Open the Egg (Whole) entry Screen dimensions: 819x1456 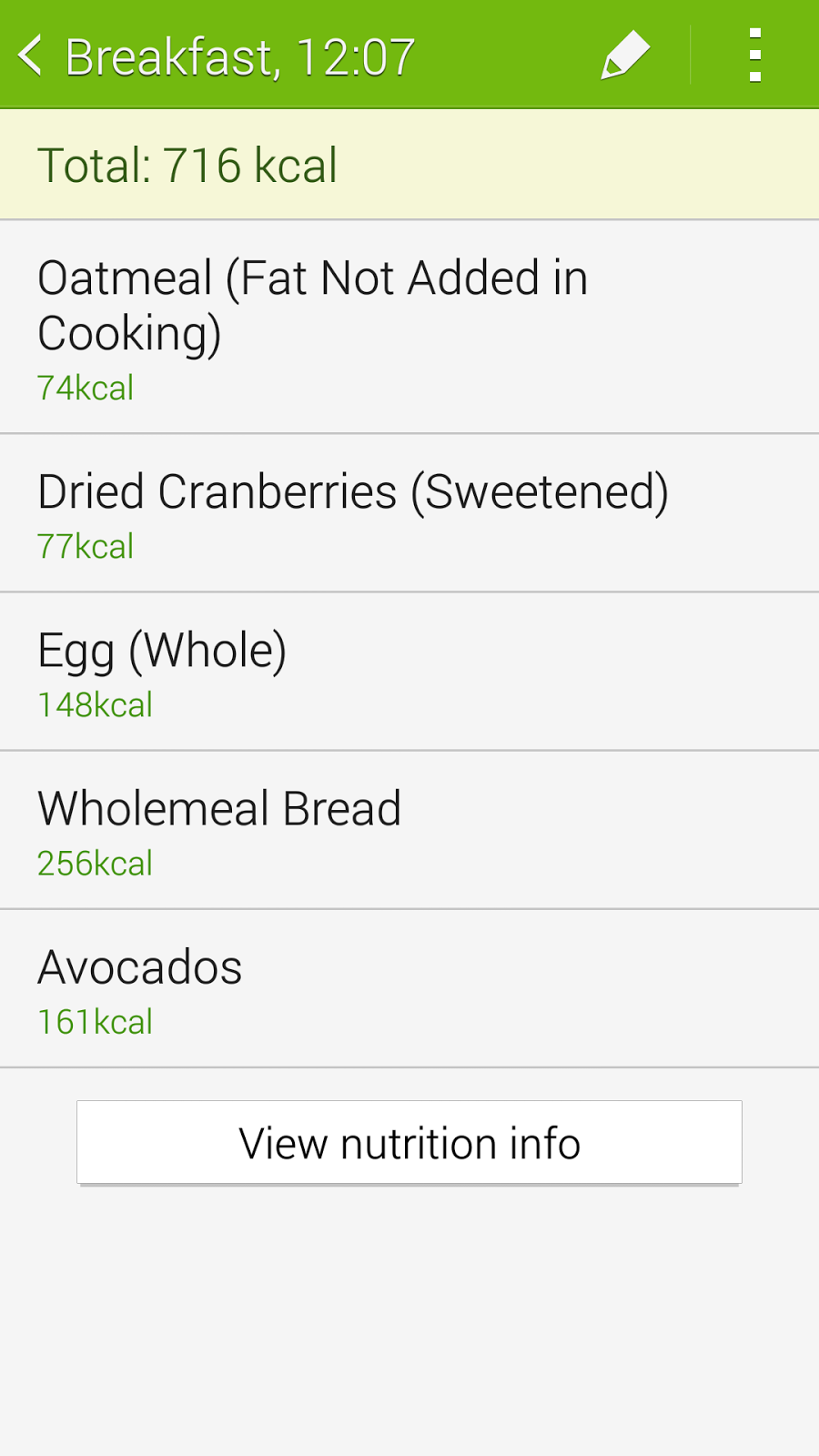pyautogui.click(x=409, y=672)
